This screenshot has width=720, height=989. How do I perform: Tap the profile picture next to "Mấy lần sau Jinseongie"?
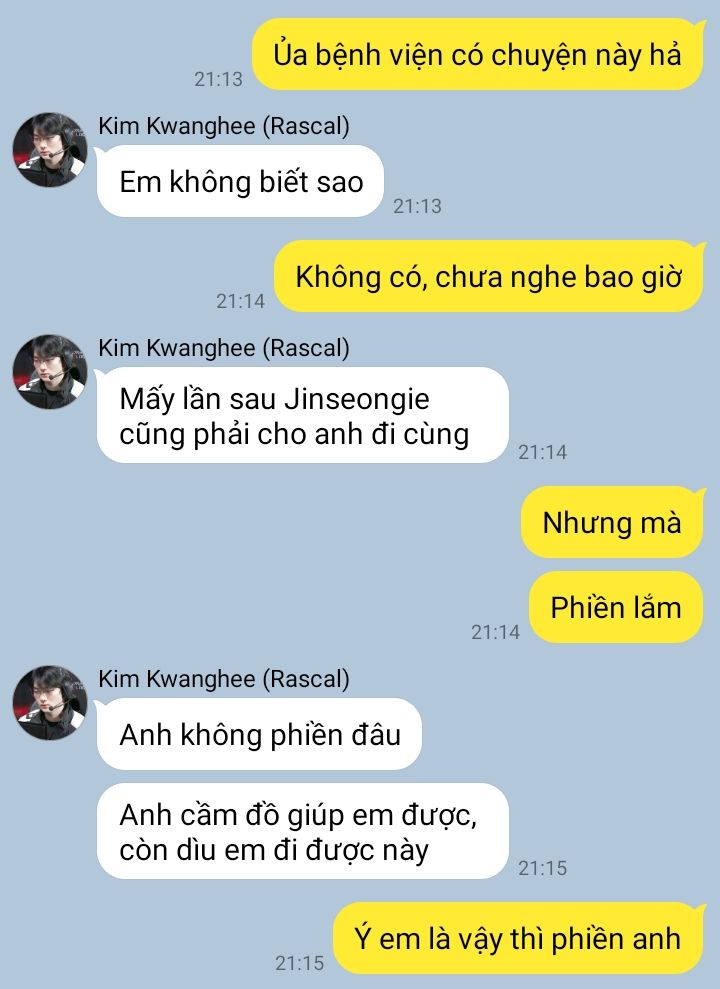point(49,372)
